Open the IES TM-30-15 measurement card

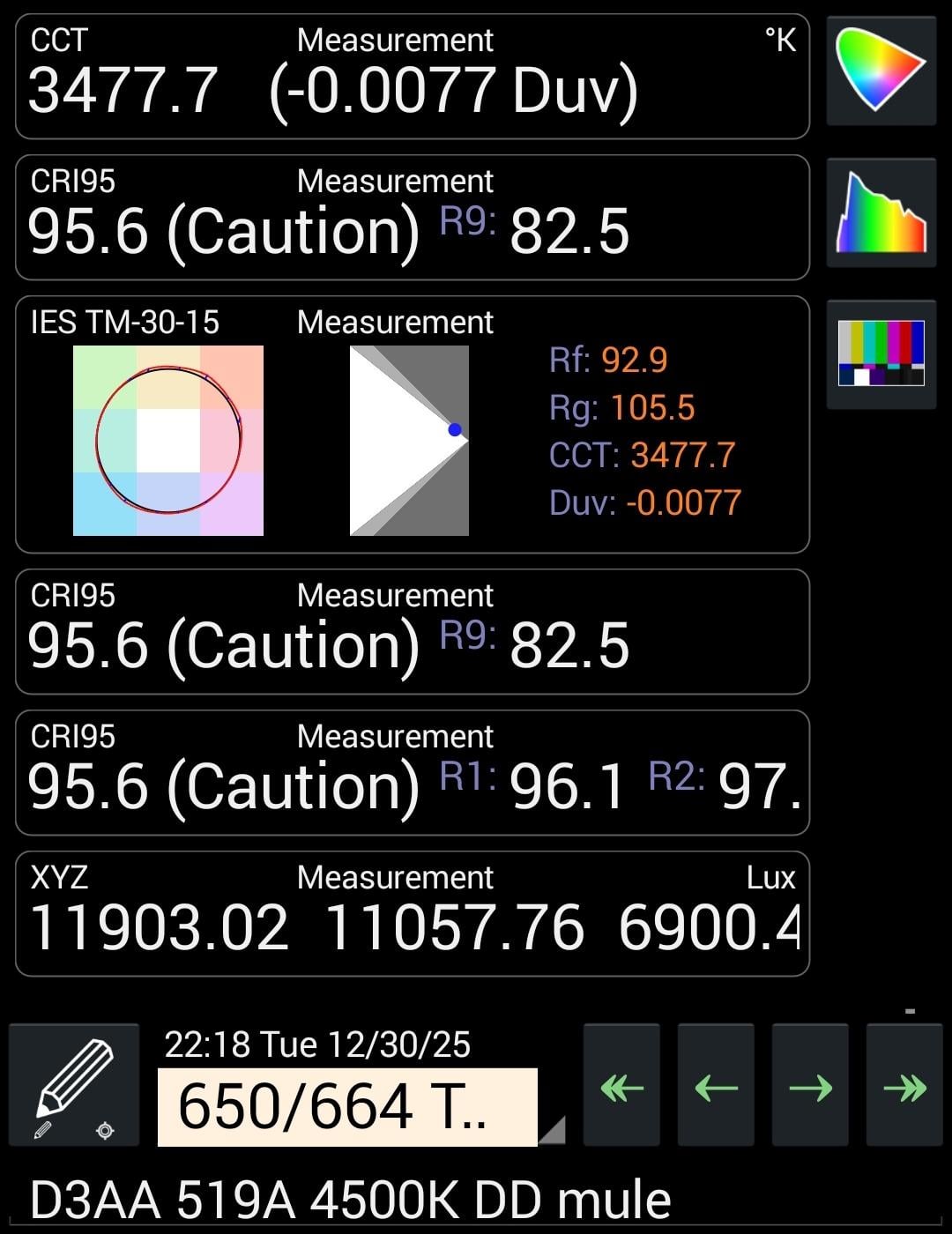click(x=412, y=424)
